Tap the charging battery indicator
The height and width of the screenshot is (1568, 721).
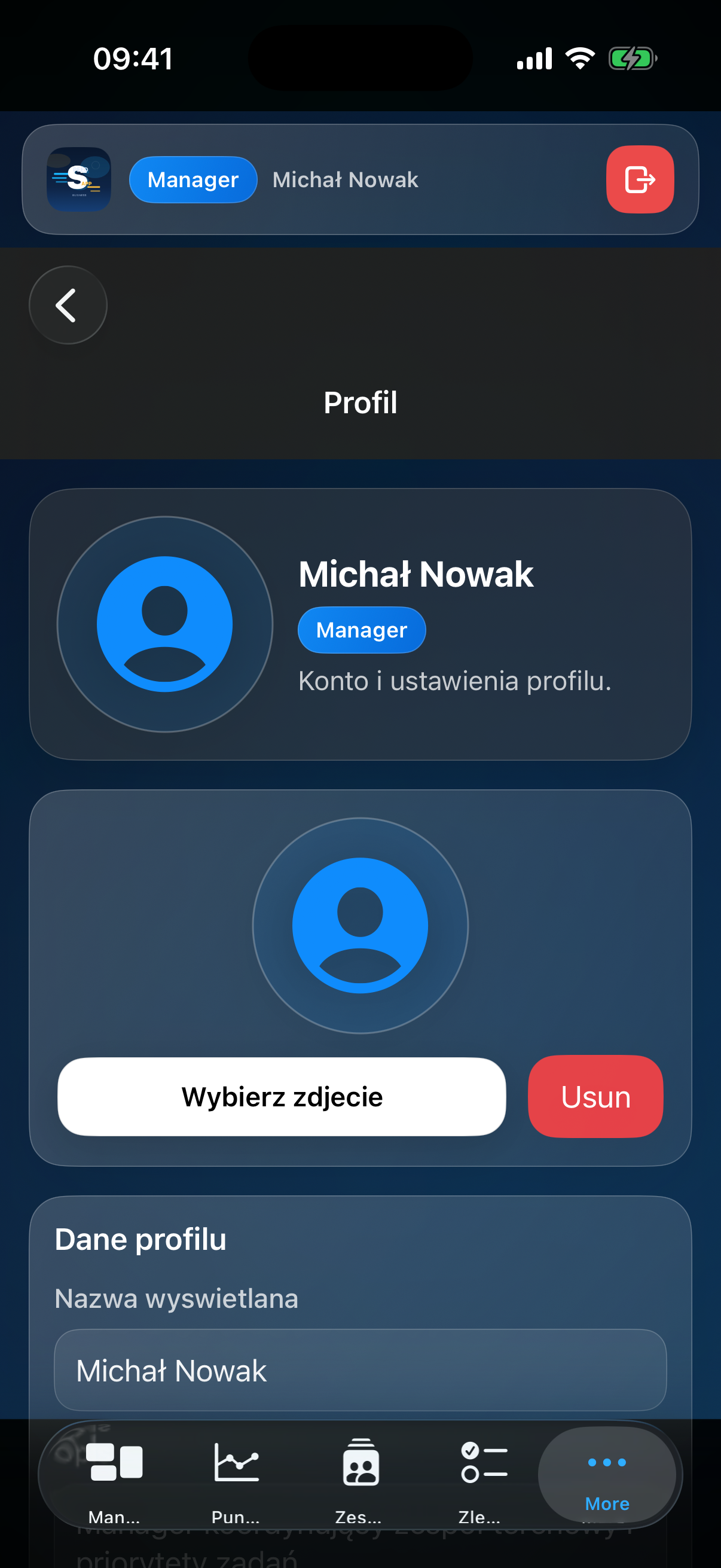click(x=631, y=58)
